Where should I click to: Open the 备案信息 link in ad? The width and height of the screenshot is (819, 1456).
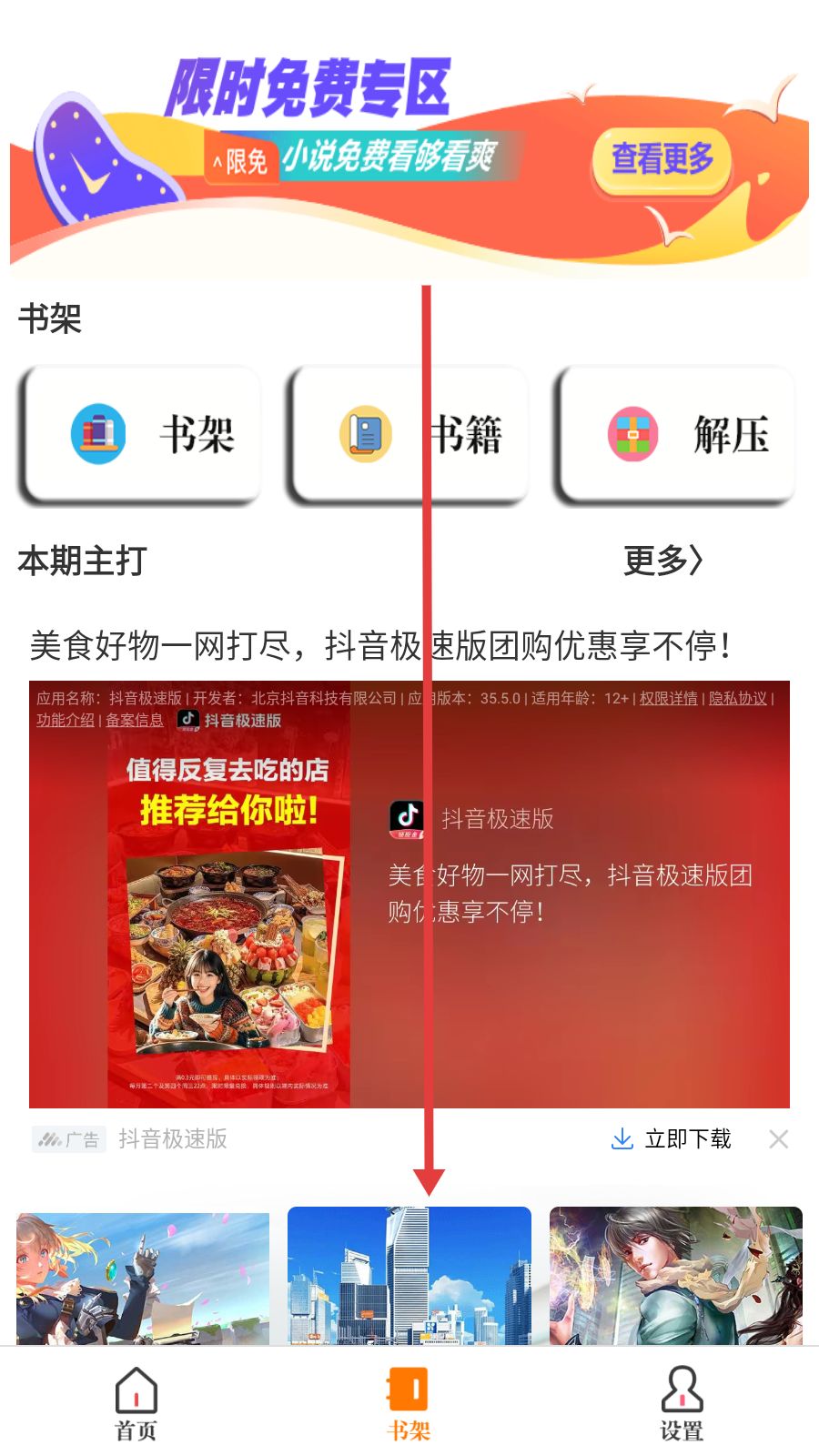(135, 720)
